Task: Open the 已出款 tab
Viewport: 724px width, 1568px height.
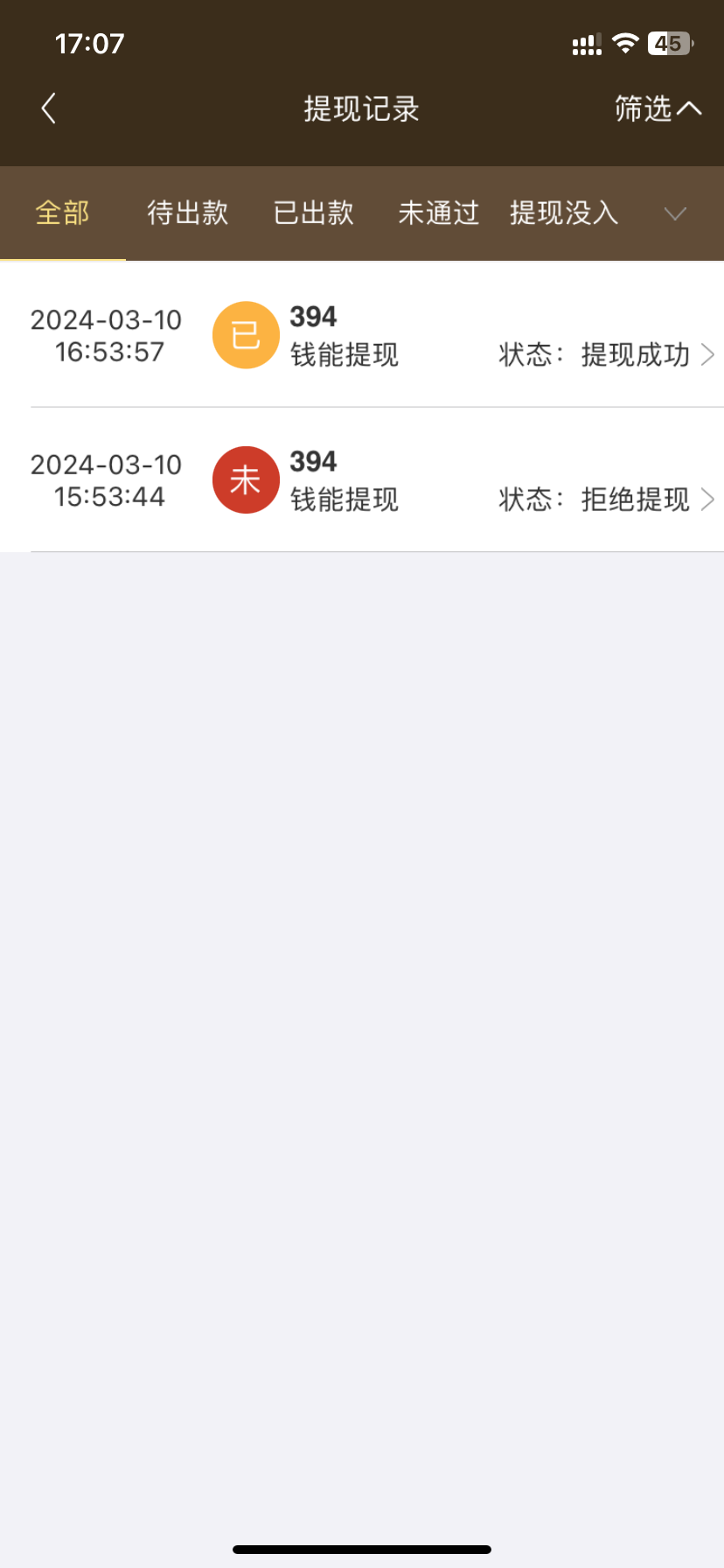Action: tap(312, 213)
